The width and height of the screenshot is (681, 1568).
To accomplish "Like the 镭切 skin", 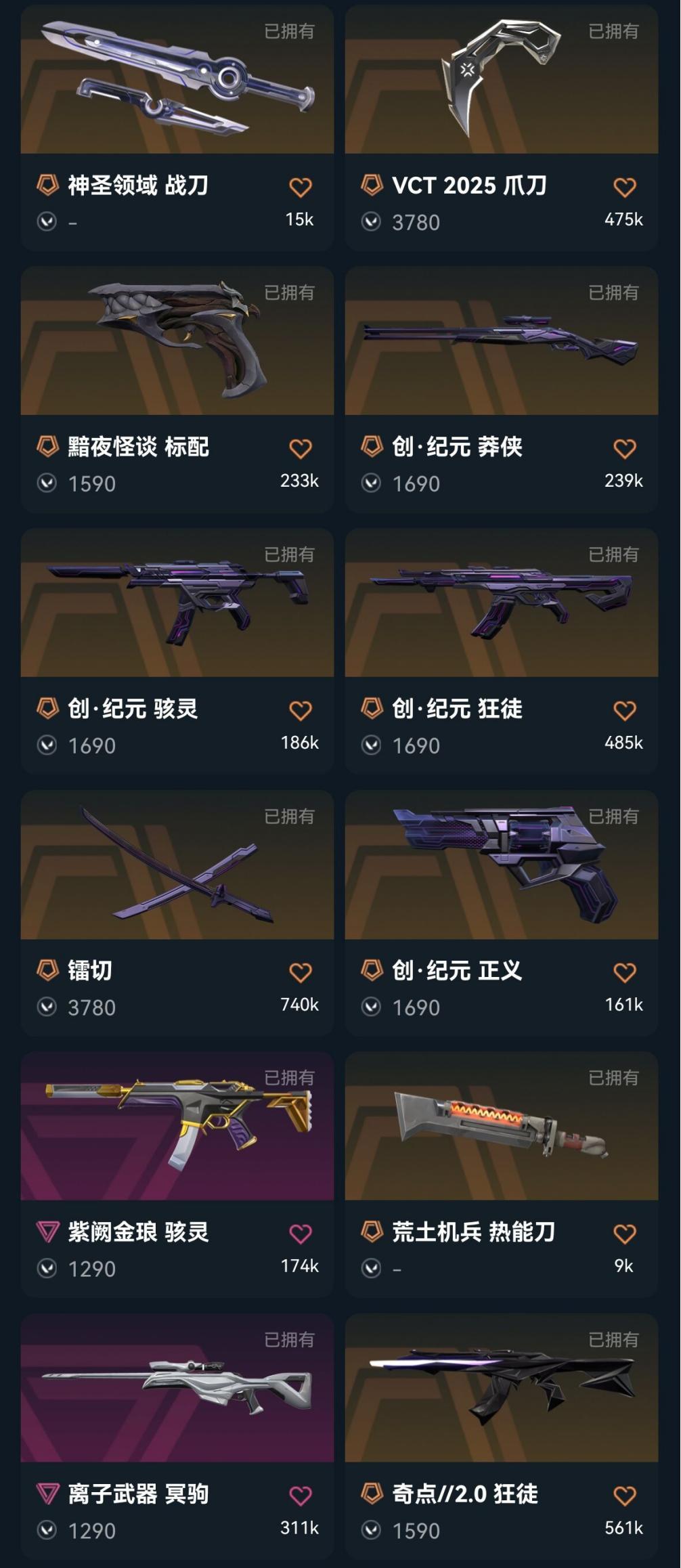I will [x=300, y=973].
